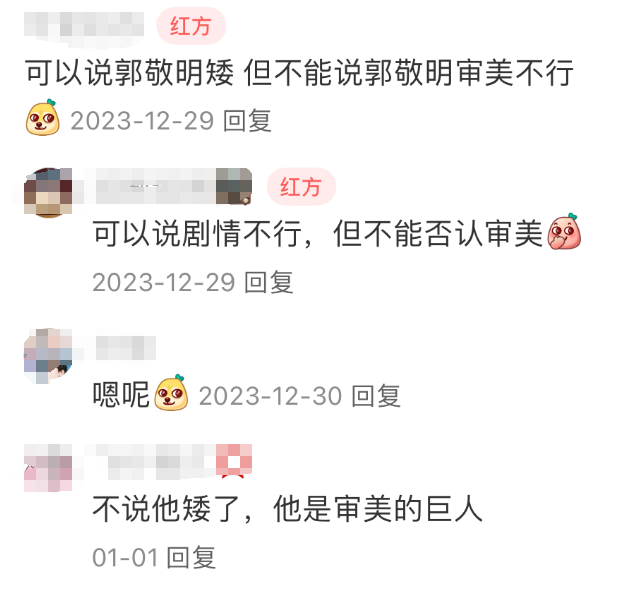Reply to "不说他矮了，他是审美的巨人"
Image resolution: width=620 pixels, height=593 pixels.
point(192,557)
